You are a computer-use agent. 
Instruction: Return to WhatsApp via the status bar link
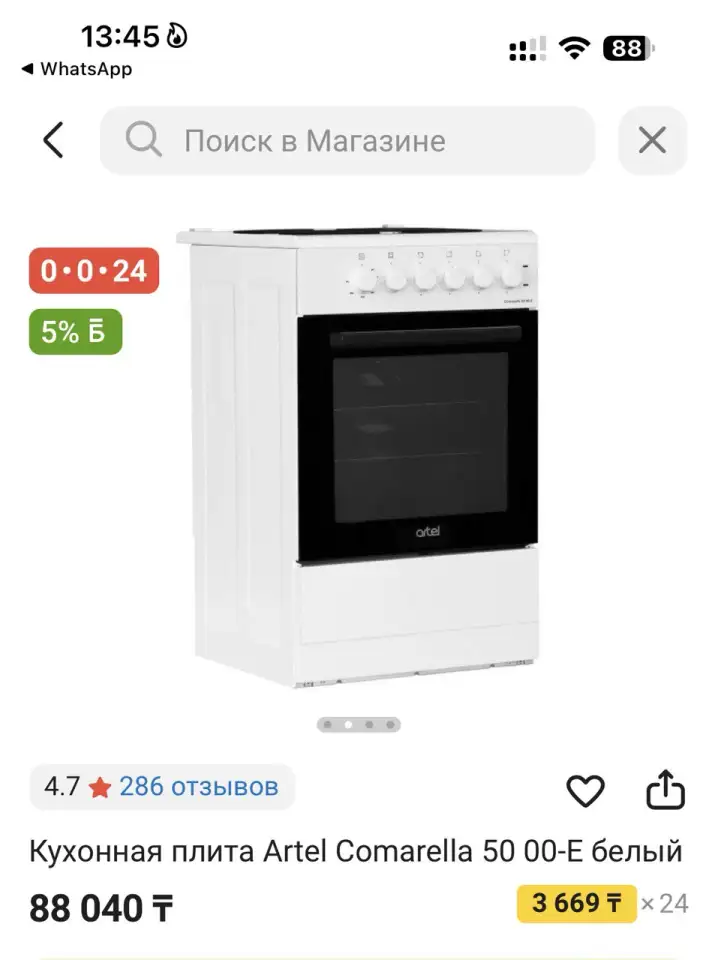click(77, 69)
